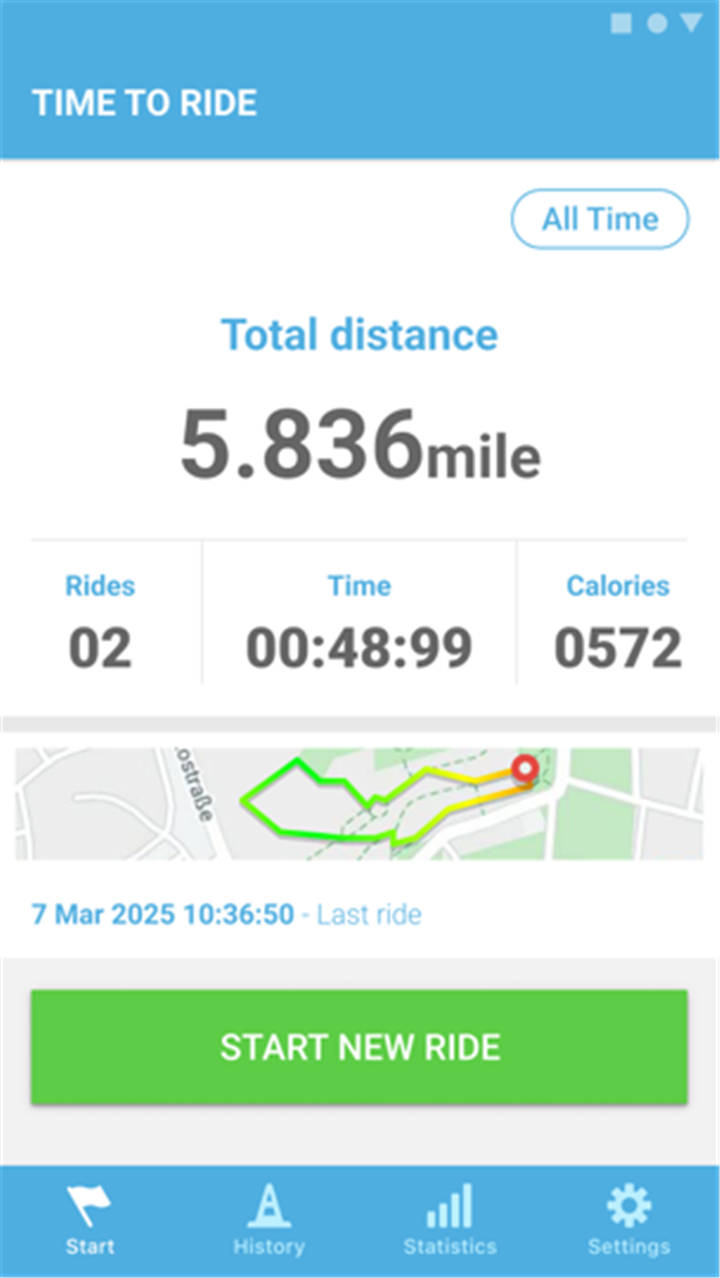Screen dimensions: 720x1278
Task: Open the All Time period filter
Action: click(600, 219)
